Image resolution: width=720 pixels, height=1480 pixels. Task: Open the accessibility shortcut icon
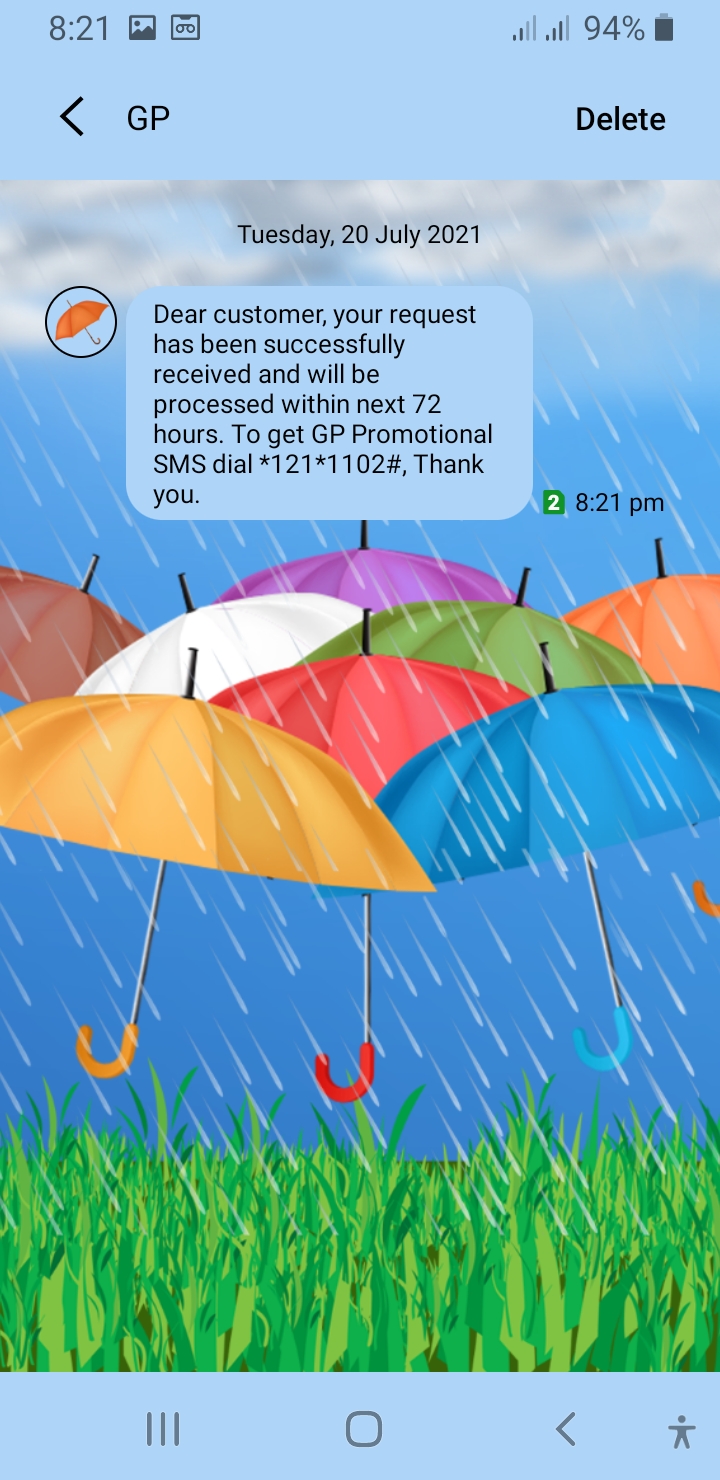coord(682,1431)
